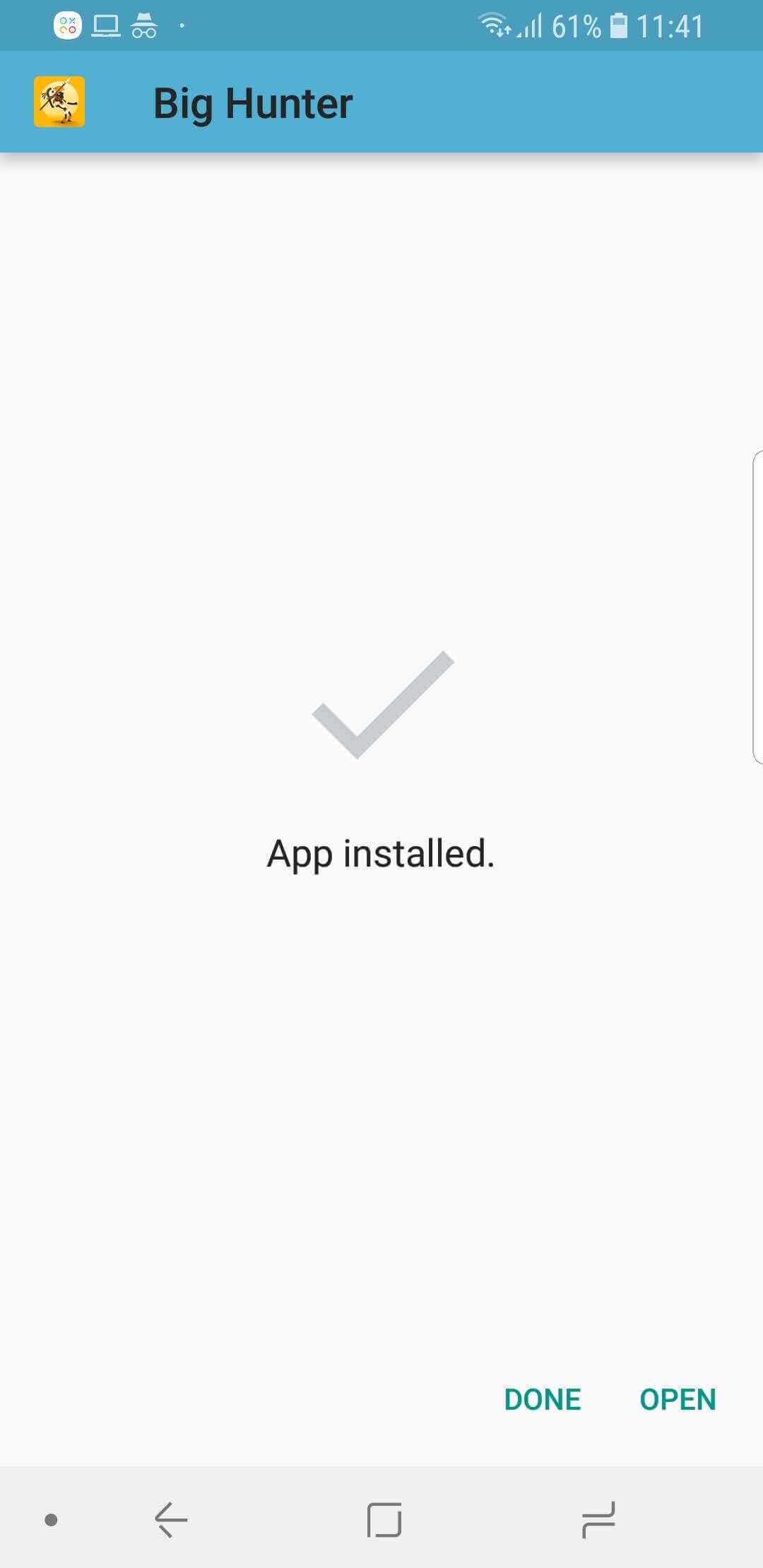Show recent apps
This screenshot has width=763, height=1568.
(598, 1519)
